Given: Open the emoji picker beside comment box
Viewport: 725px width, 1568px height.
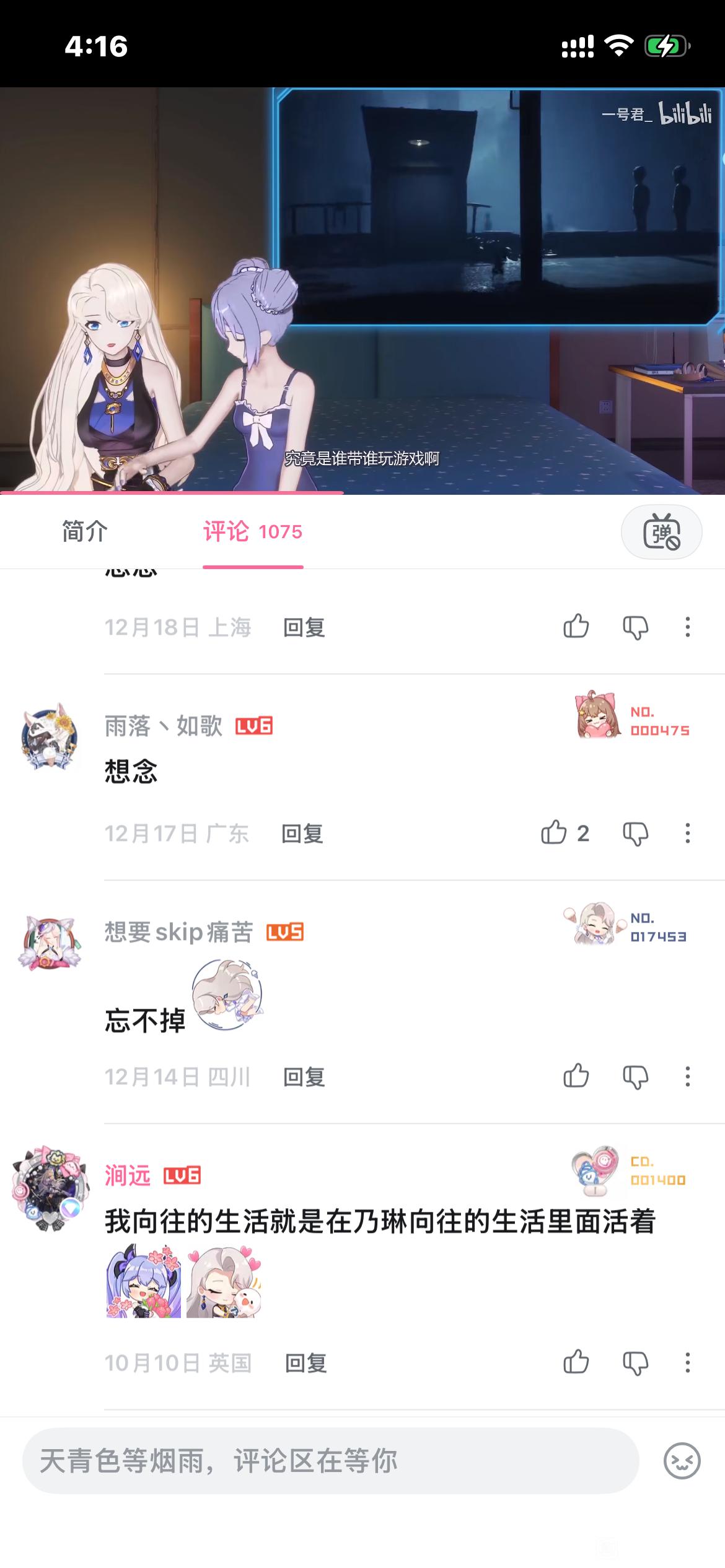Looking at the screenshot, I should coord(682,1461).
